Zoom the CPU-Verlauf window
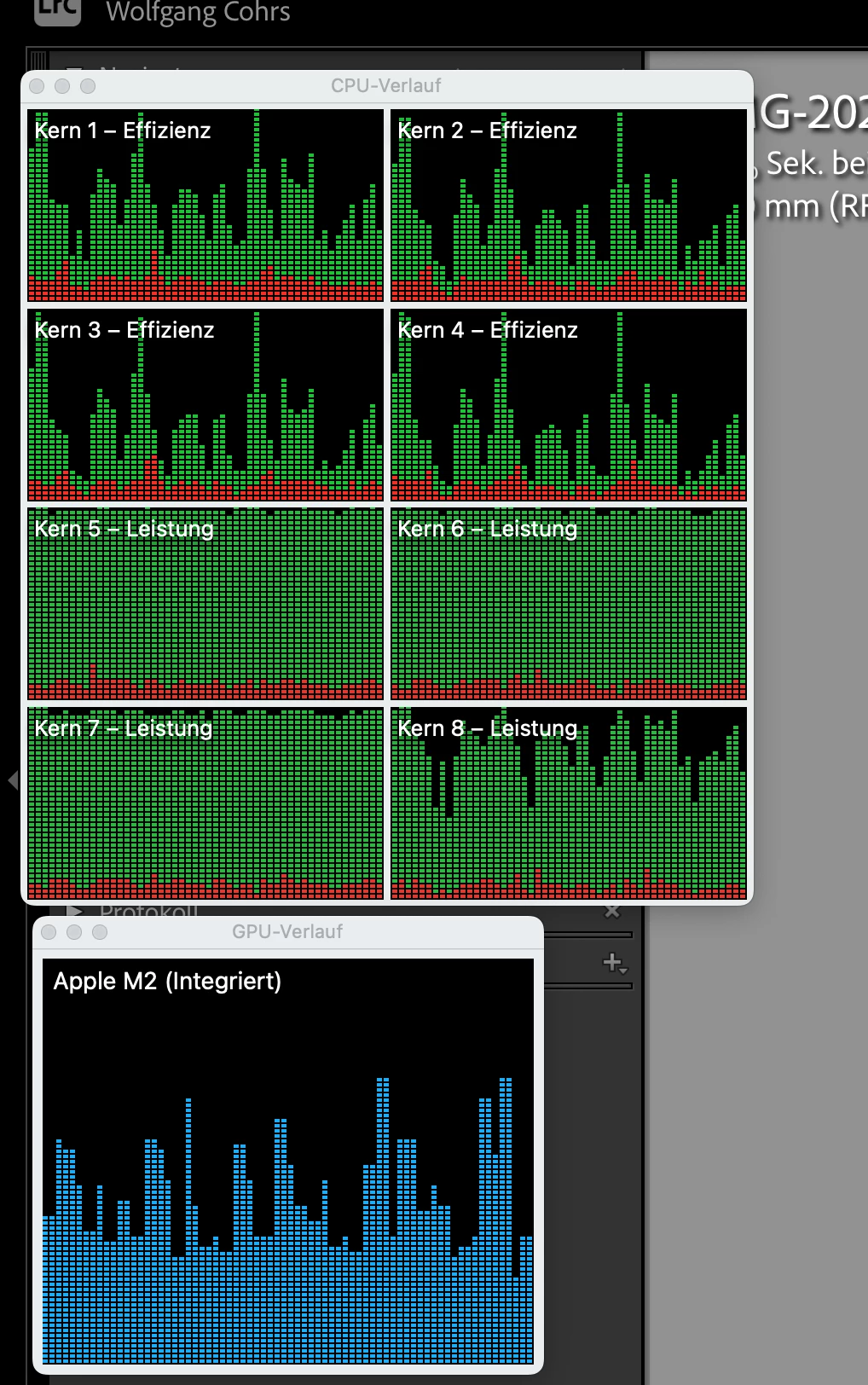Screen dimensions: 868x1385 [88, 86]
